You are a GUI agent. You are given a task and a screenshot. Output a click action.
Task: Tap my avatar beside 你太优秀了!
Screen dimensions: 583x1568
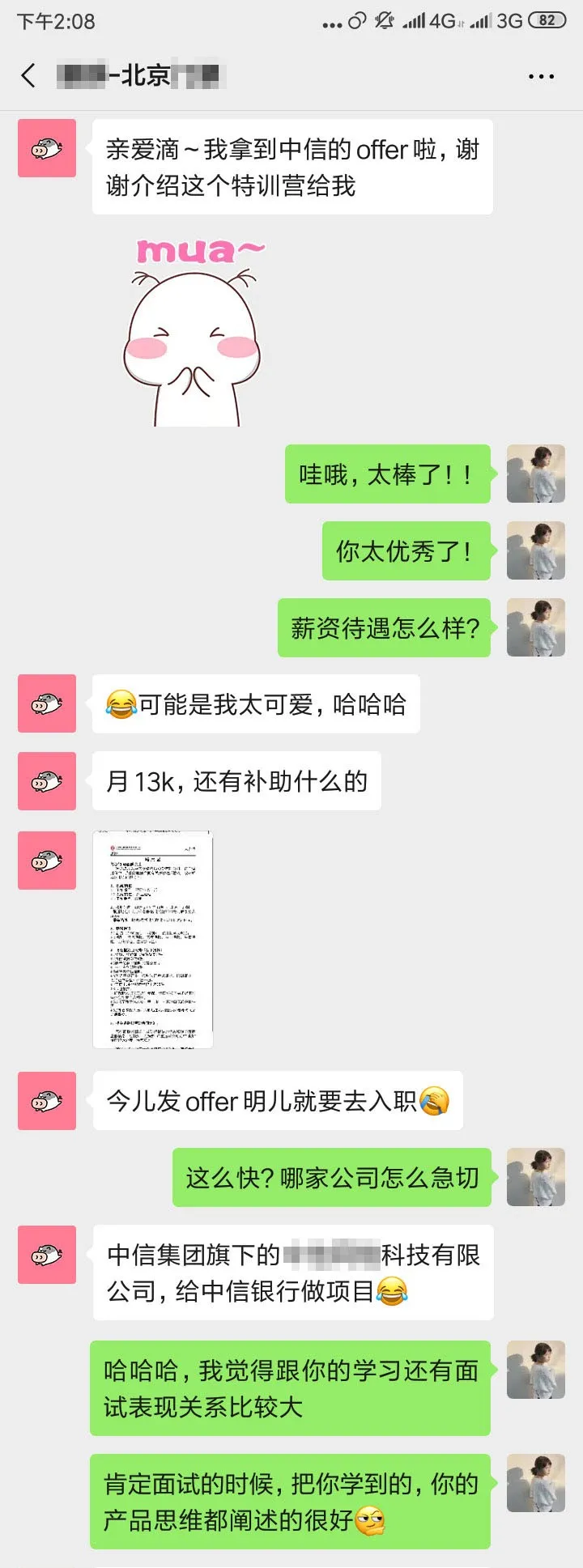[535, 550]
